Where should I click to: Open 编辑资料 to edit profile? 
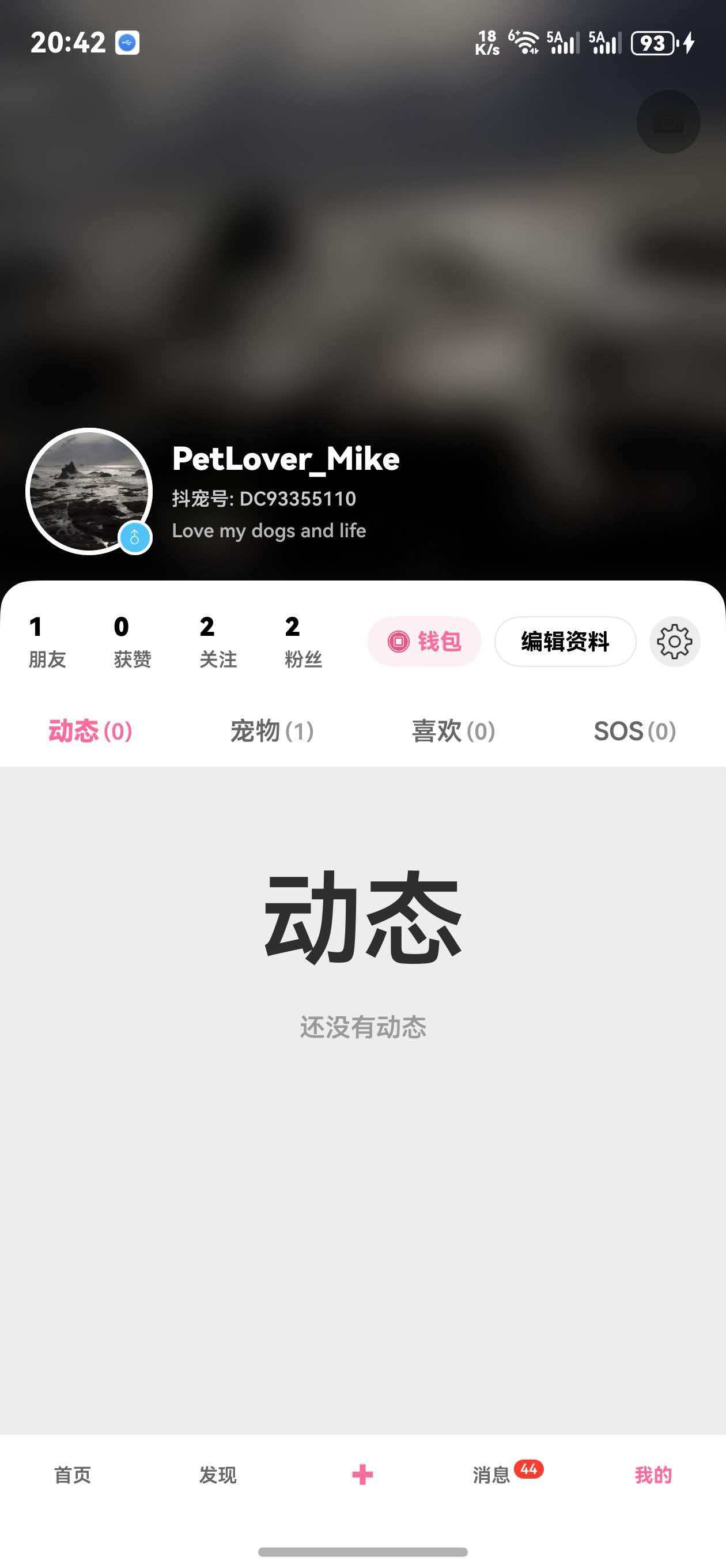coord(565,641)
